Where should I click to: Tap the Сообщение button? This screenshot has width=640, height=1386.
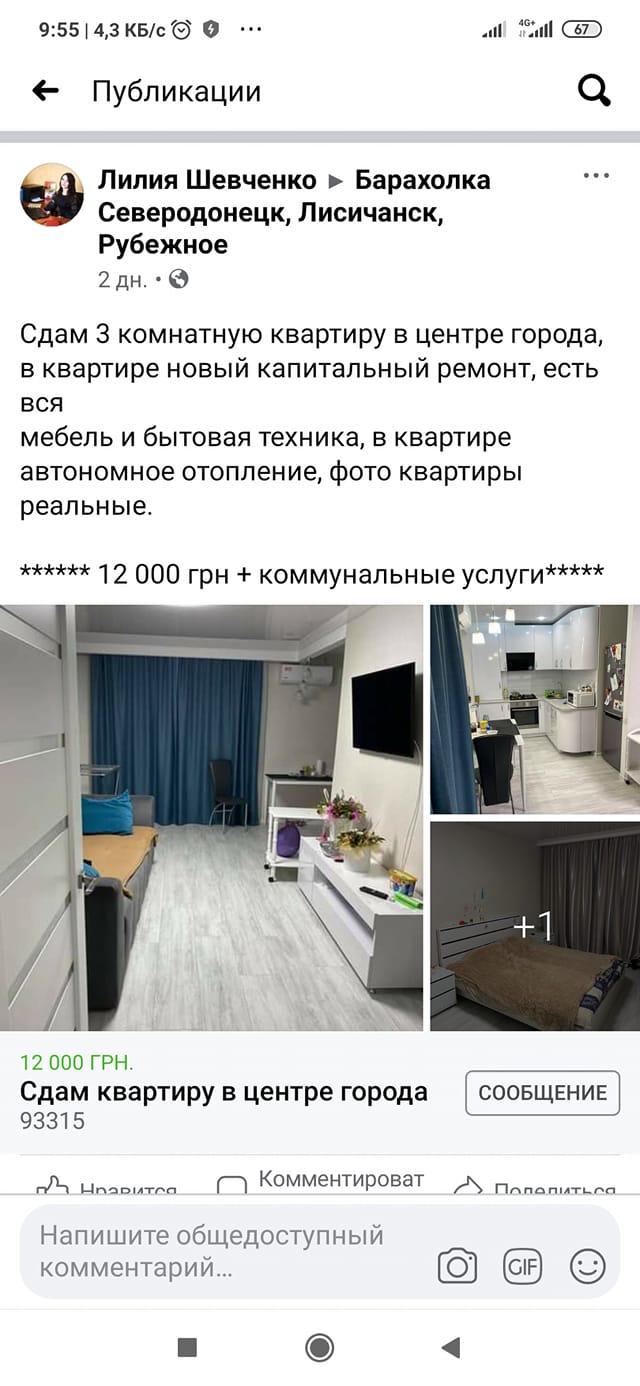click(x=542, y=1093)
